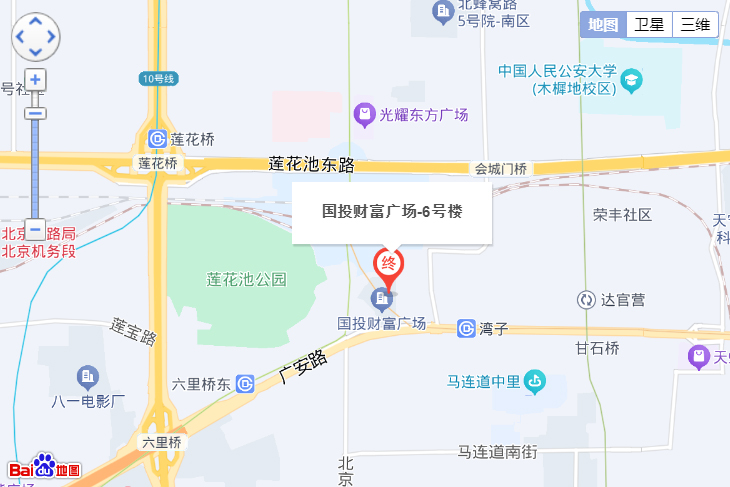Zoom out with the minus button
This screenshot has height=487, width=730.
[35, 229]
